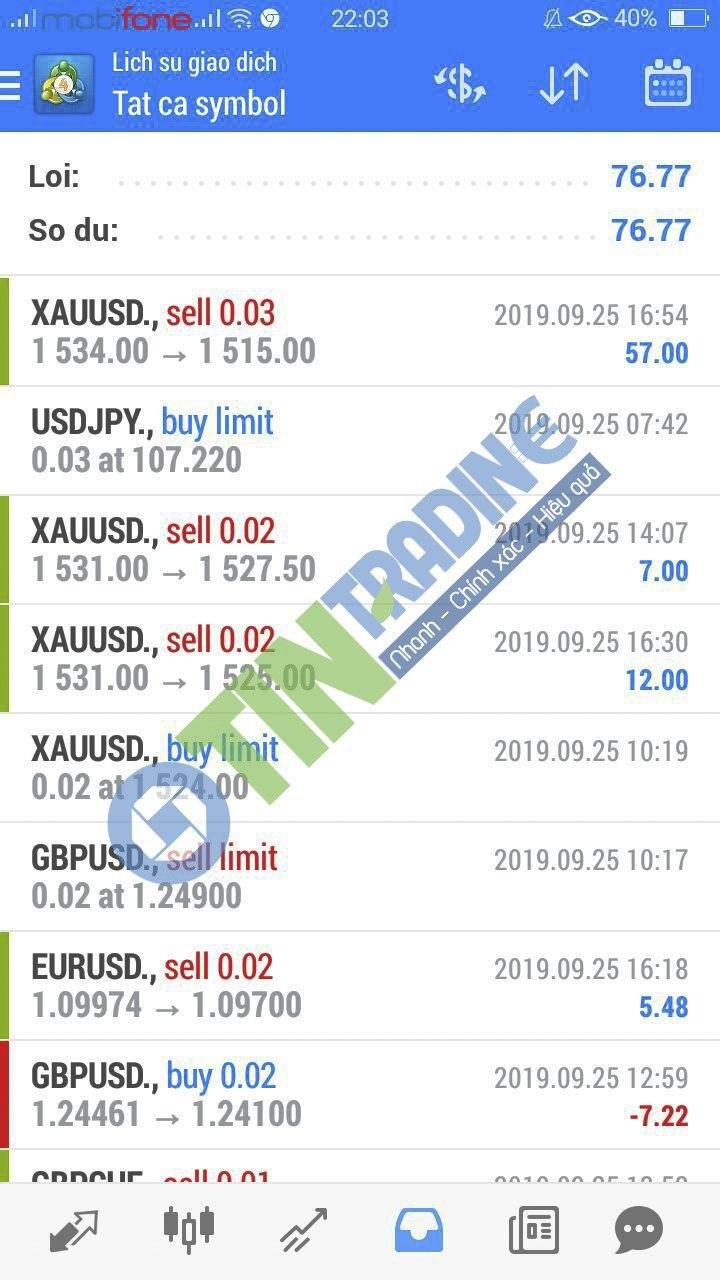This screenshot has width=720, height=1280.
Task: Open the side menu drawer
Action: click(x=10, y=86)
